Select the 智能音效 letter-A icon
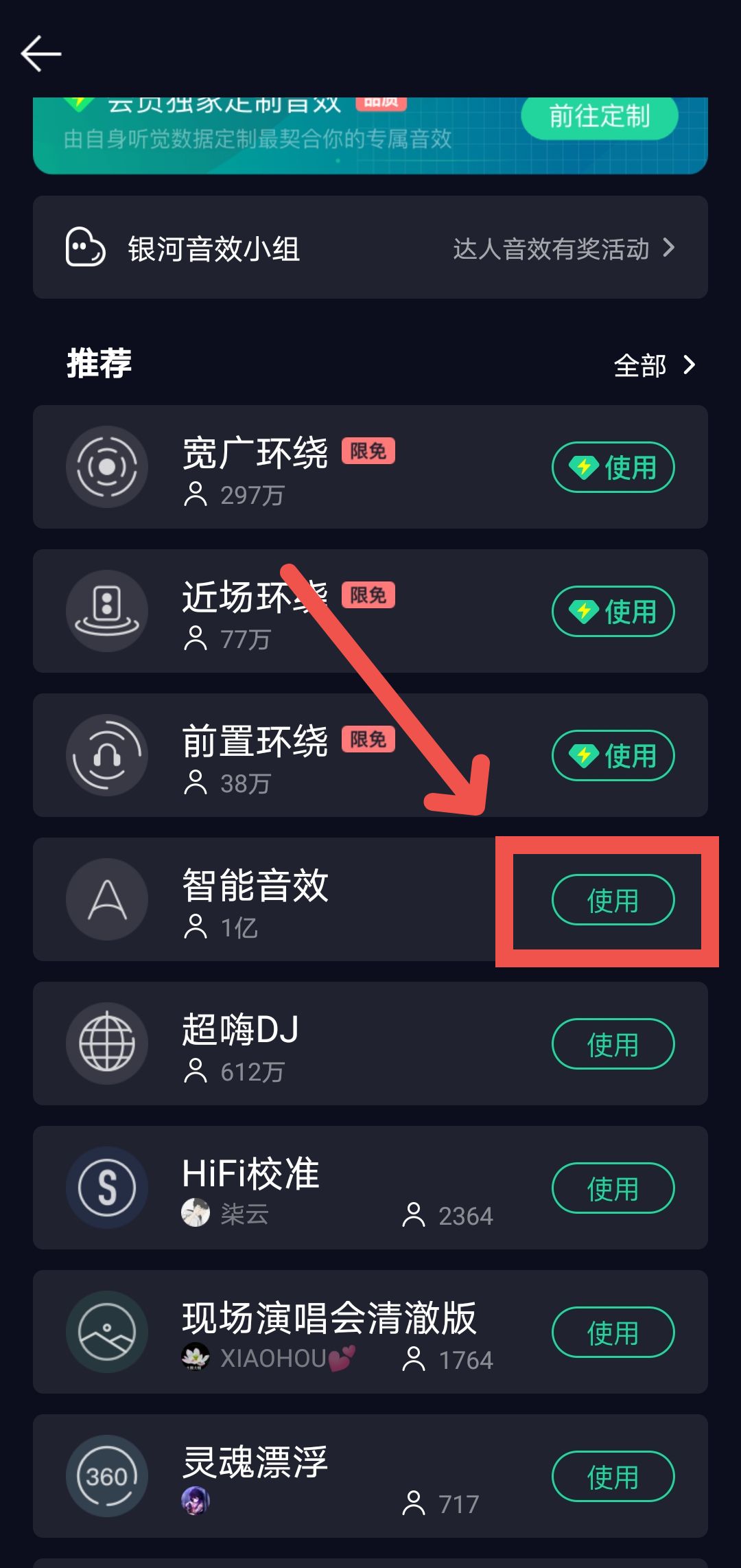Viewport: 741px width, 1568px height. tap(106, 900)
